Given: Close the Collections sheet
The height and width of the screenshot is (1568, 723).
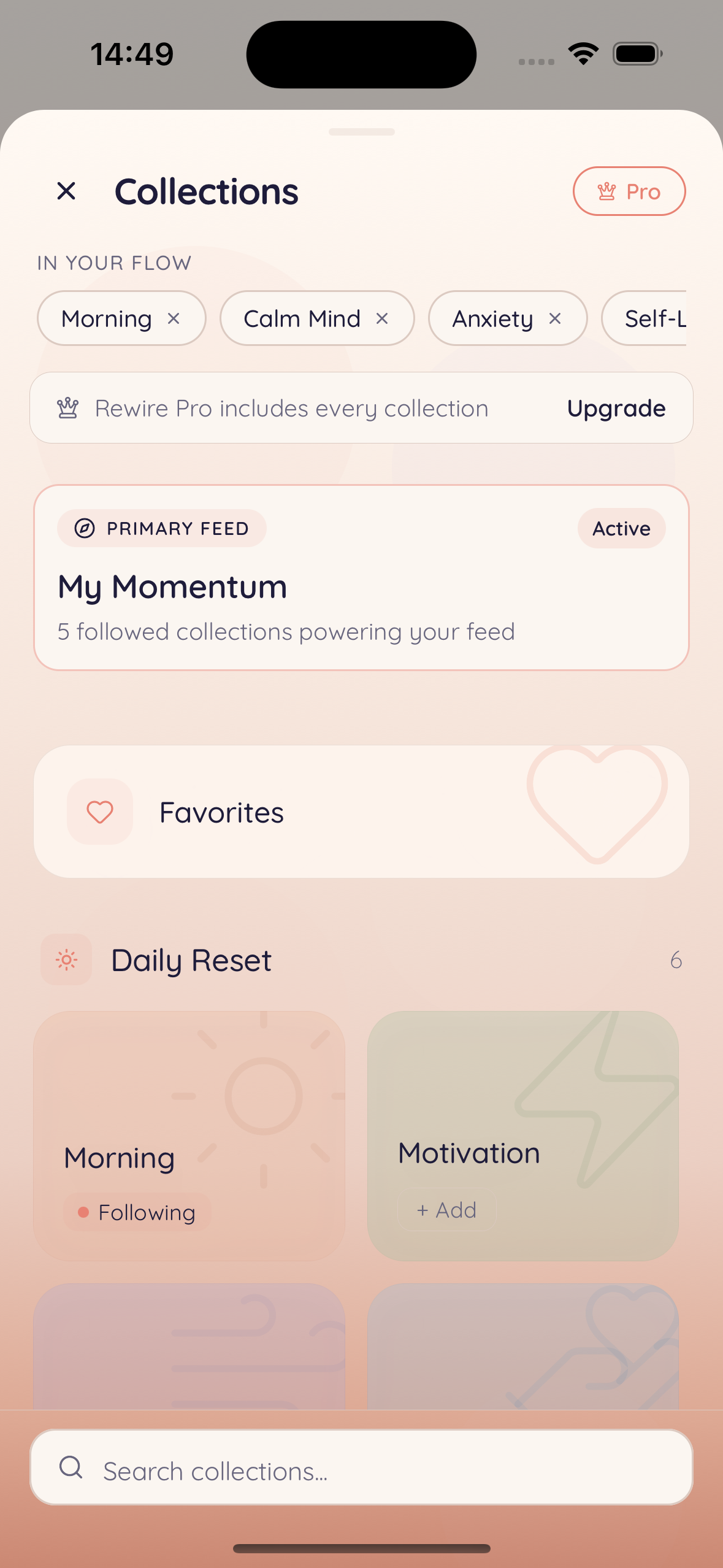Looking at the screenshot, I should 66,191.
